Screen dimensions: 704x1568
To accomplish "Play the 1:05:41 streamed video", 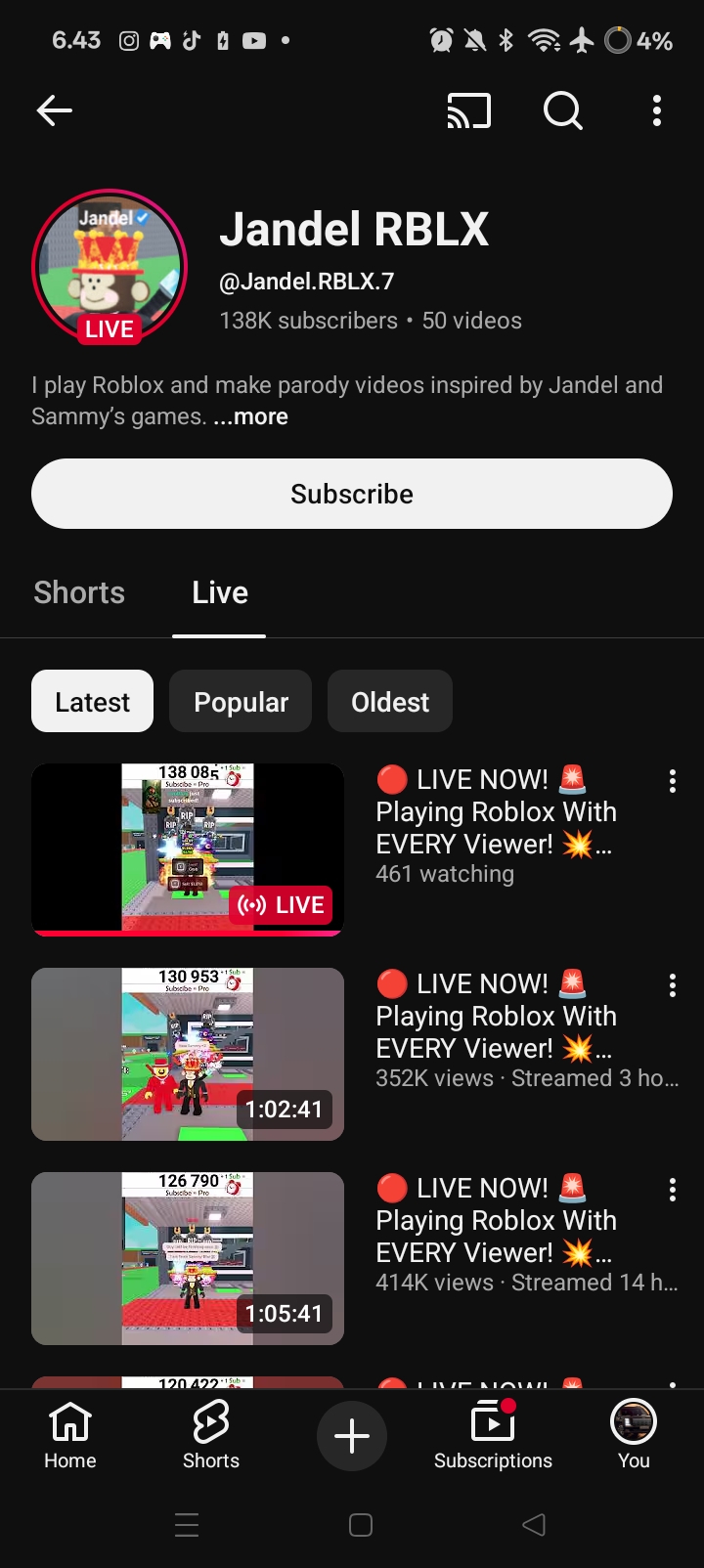I will point(188,1258).
